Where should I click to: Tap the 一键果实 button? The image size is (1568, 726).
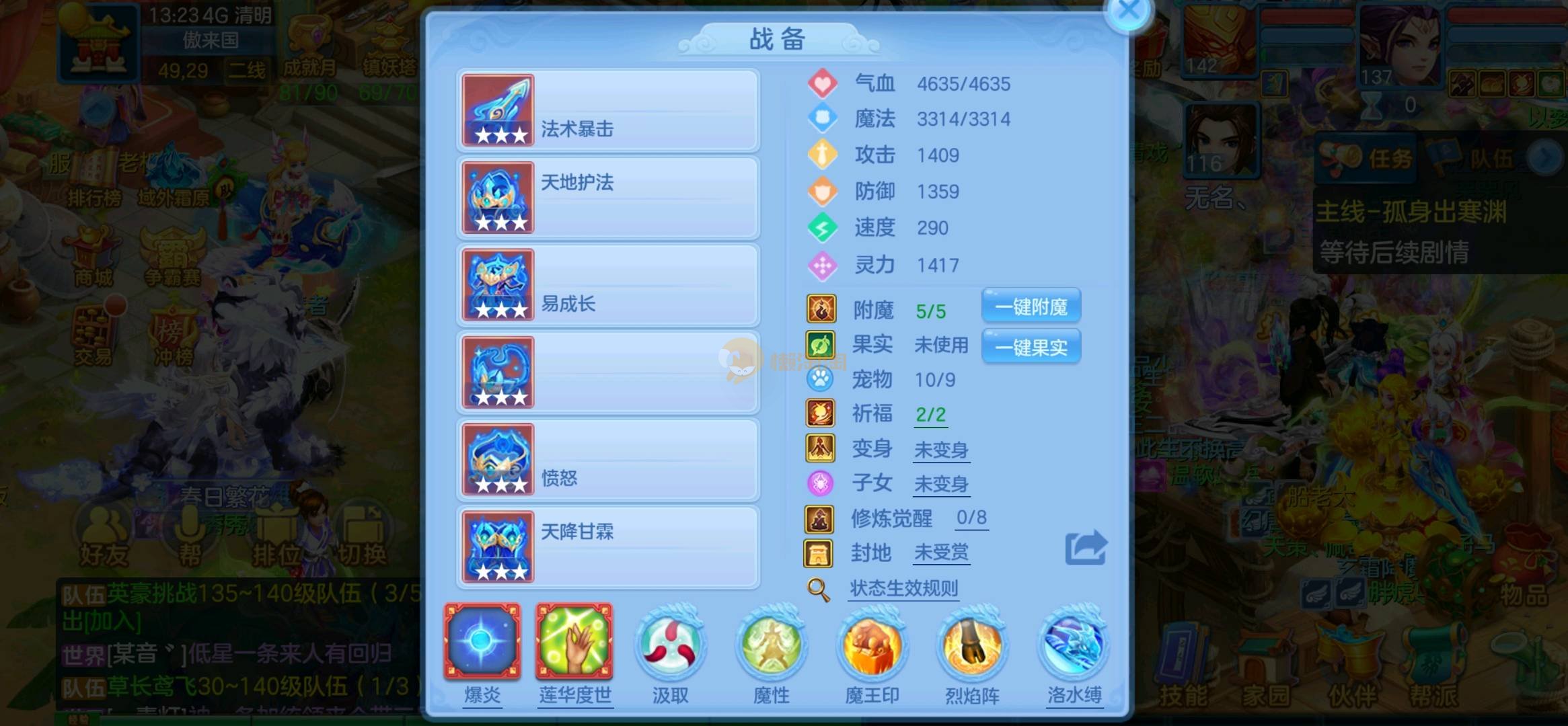1031,347
